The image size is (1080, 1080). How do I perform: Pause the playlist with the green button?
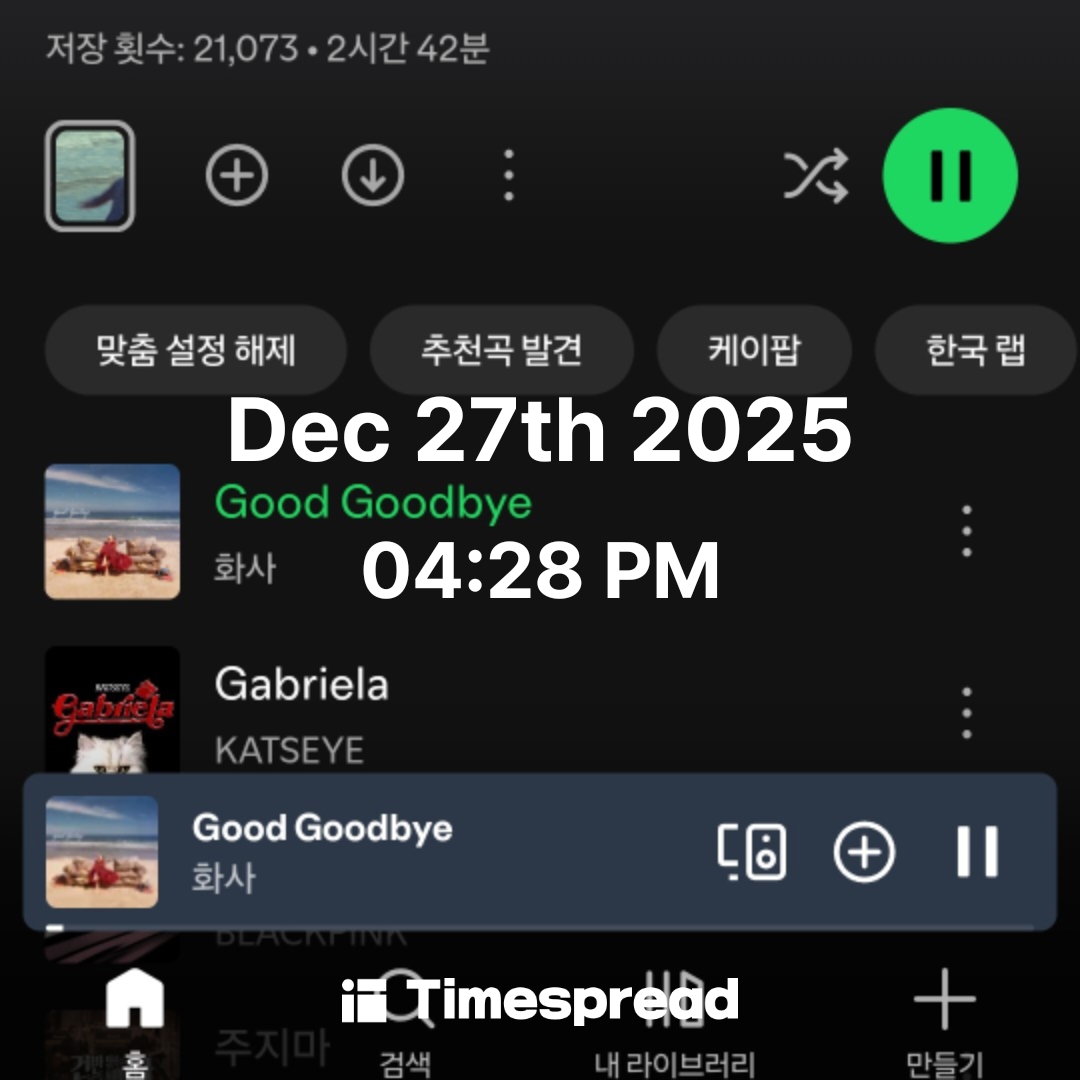[x=949, y=176]
